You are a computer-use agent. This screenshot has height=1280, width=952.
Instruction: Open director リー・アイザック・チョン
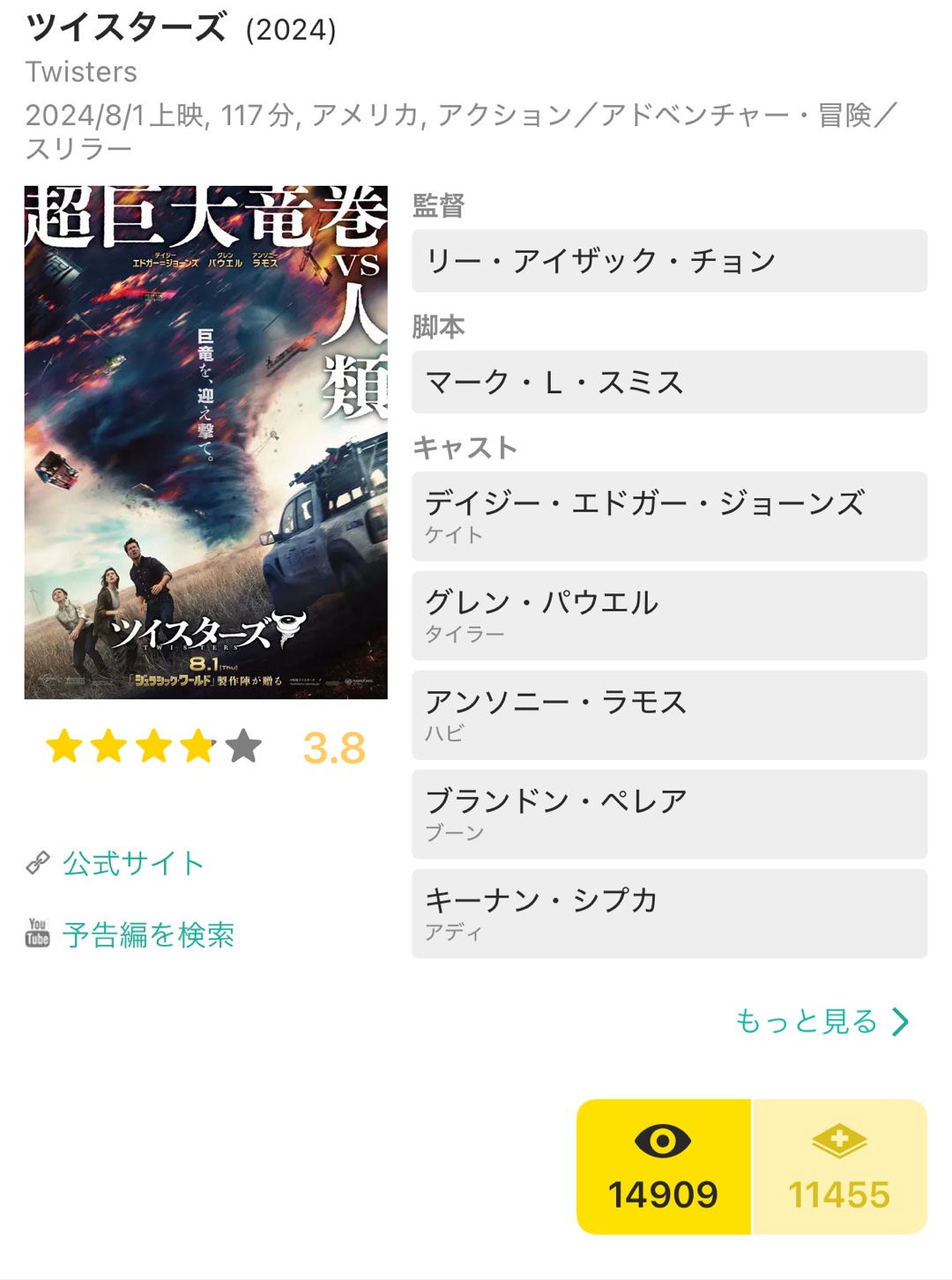tap(668, 261)
